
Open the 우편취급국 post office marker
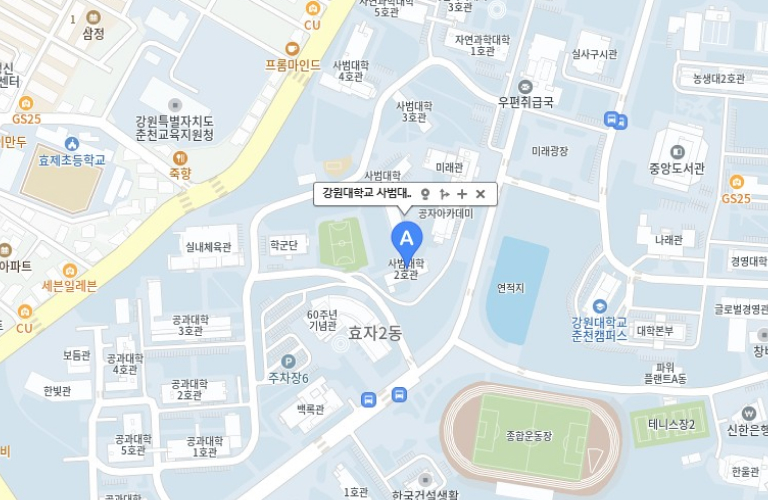526,86
